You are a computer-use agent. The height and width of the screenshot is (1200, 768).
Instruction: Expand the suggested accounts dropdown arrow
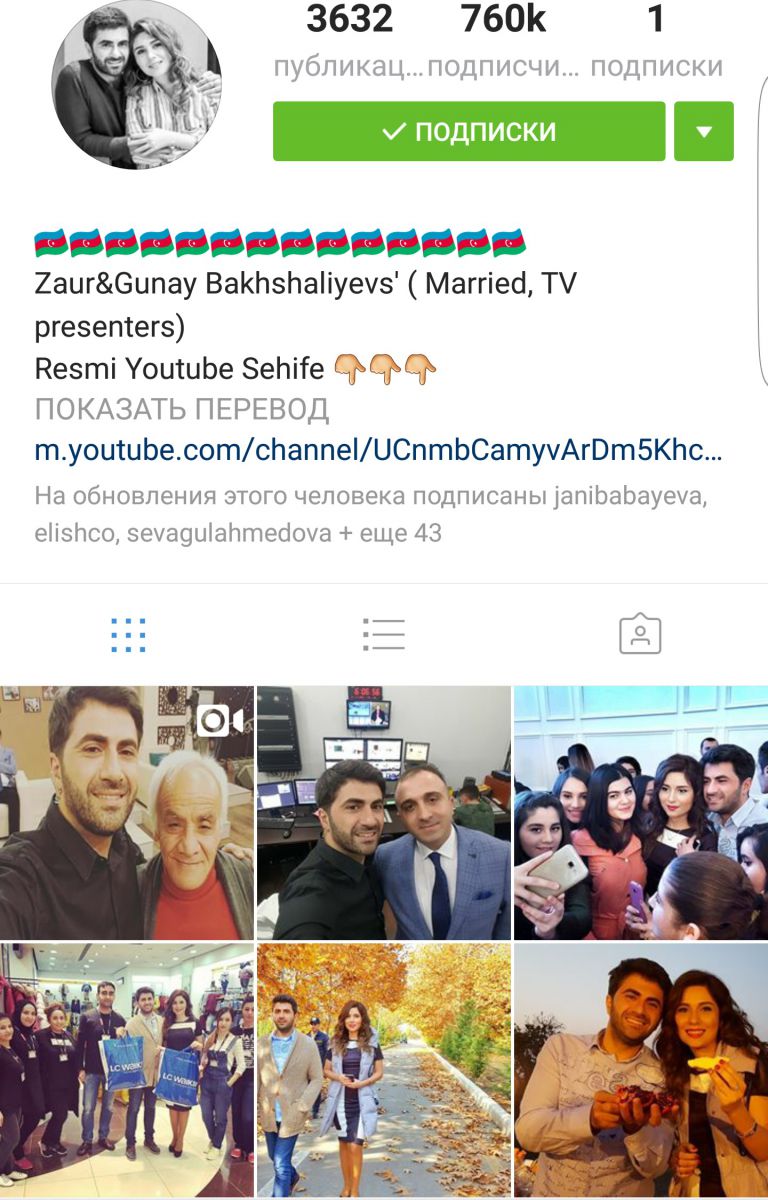click(704, 131)
